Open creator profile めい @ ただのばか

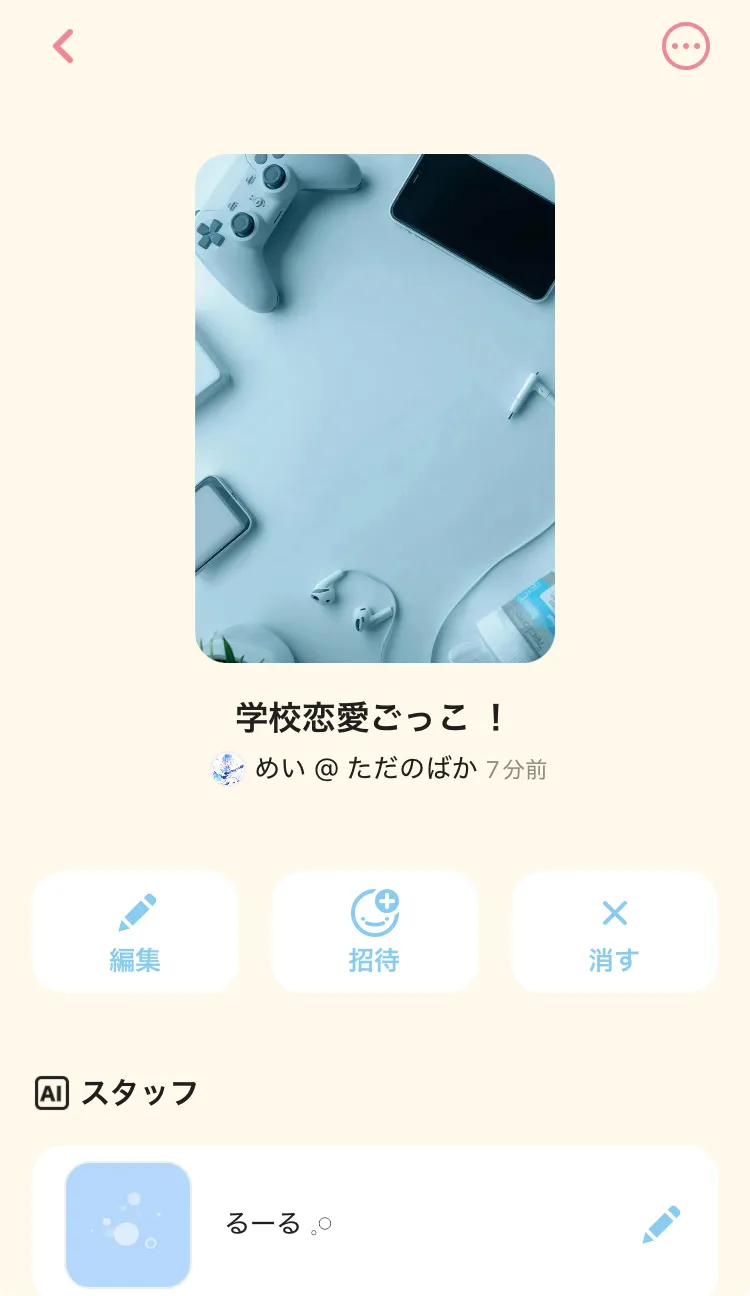(x=345, y=769)
